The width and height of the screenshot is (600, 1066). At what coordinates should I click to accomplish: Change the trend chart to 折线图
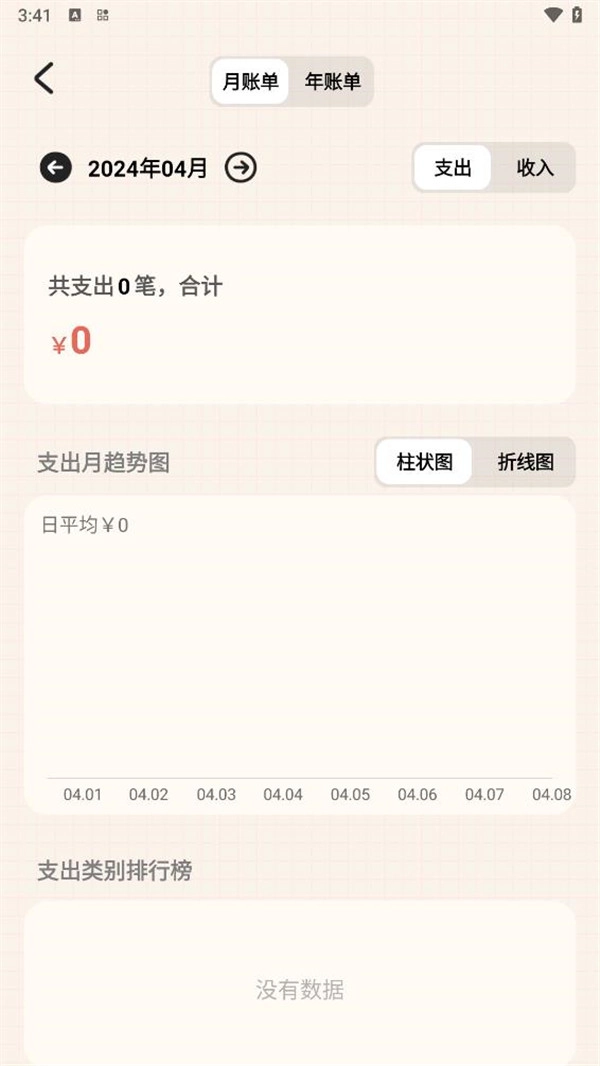(x=526, y=462)
